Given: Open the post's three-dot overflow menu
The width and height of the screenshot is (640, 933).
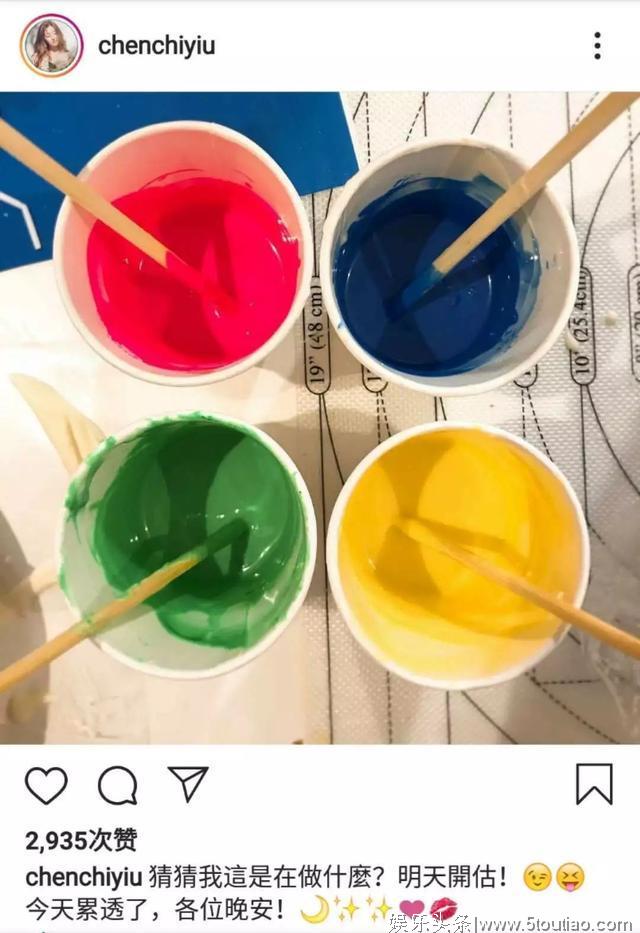Looking at the screenshot, I should pos(597,46).
